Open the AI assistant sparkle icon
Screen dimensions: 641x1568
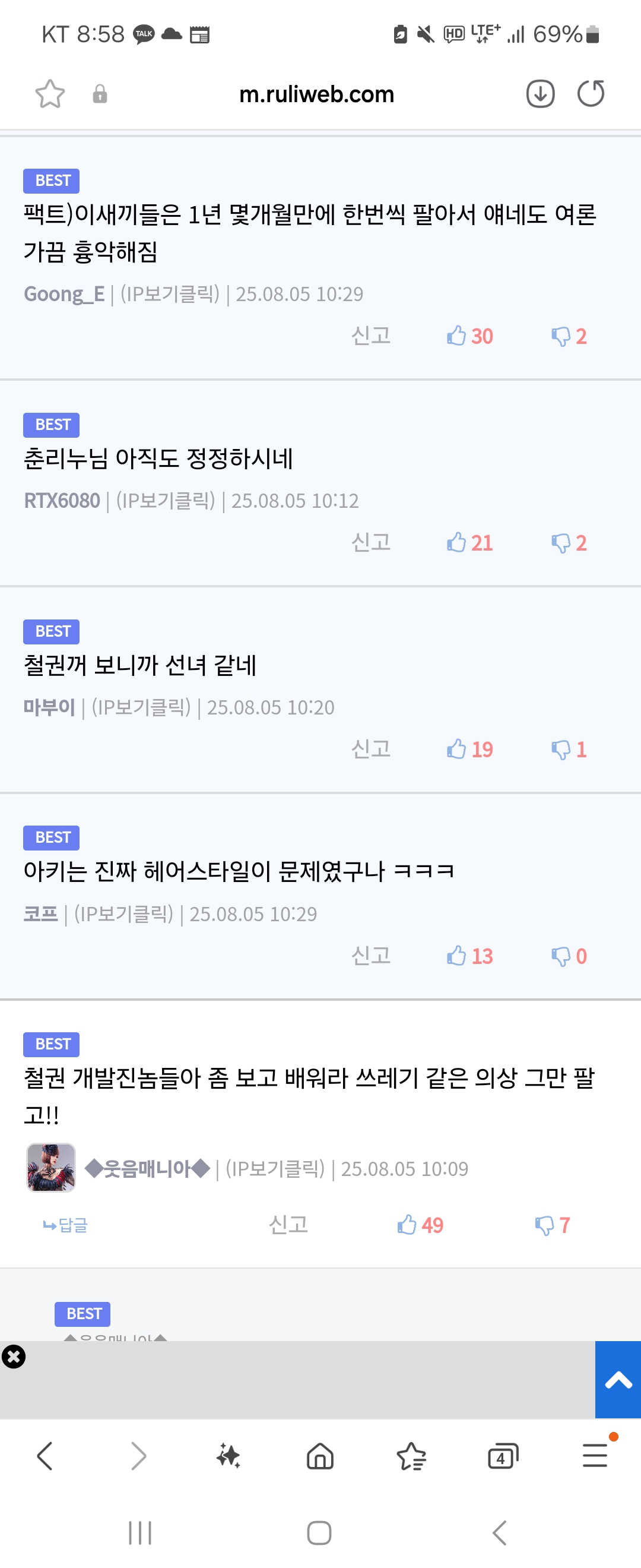pos(229,1457)
